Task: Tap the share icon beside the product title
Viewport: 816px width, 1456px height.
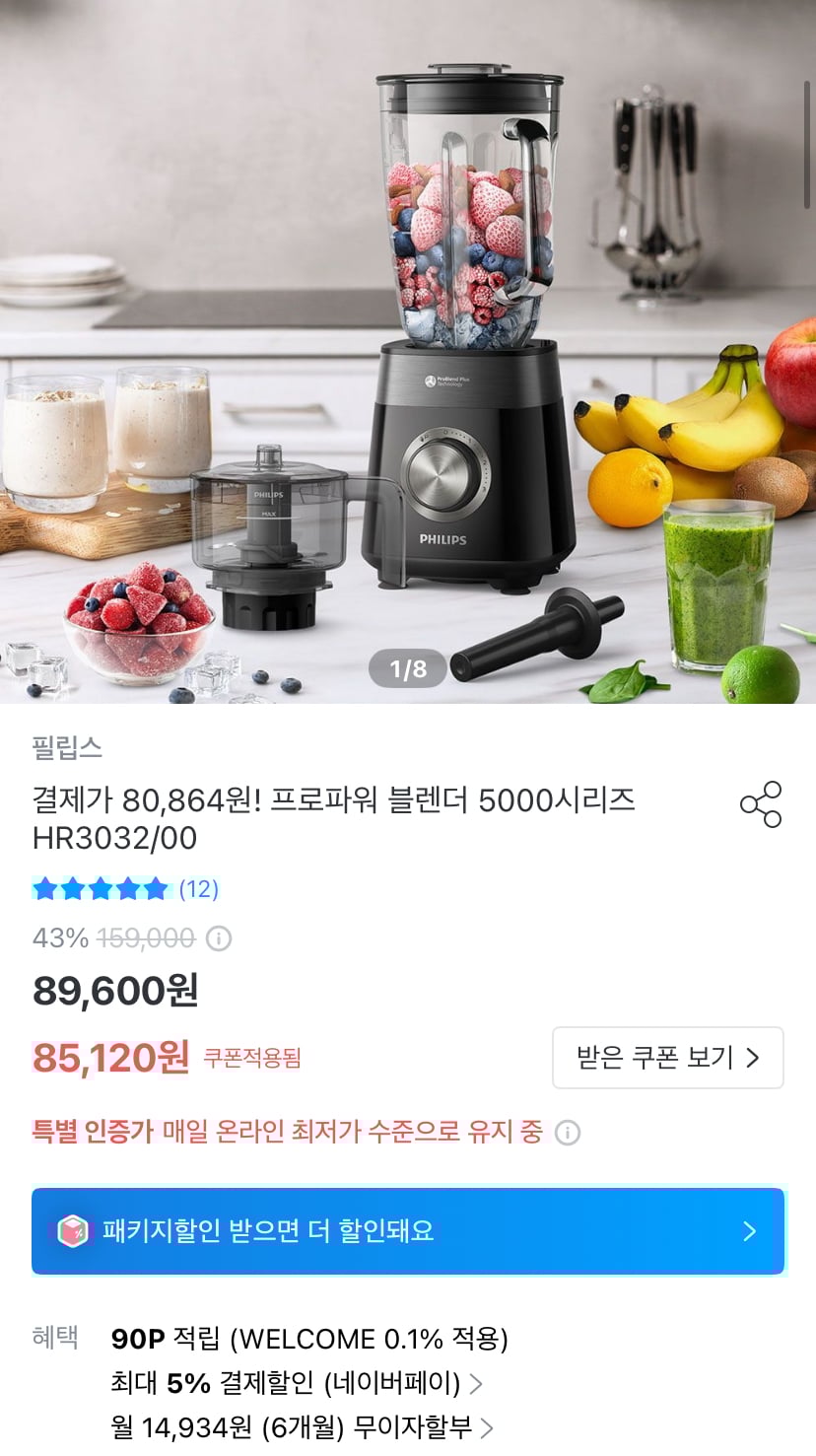Action: pos(762,803)
